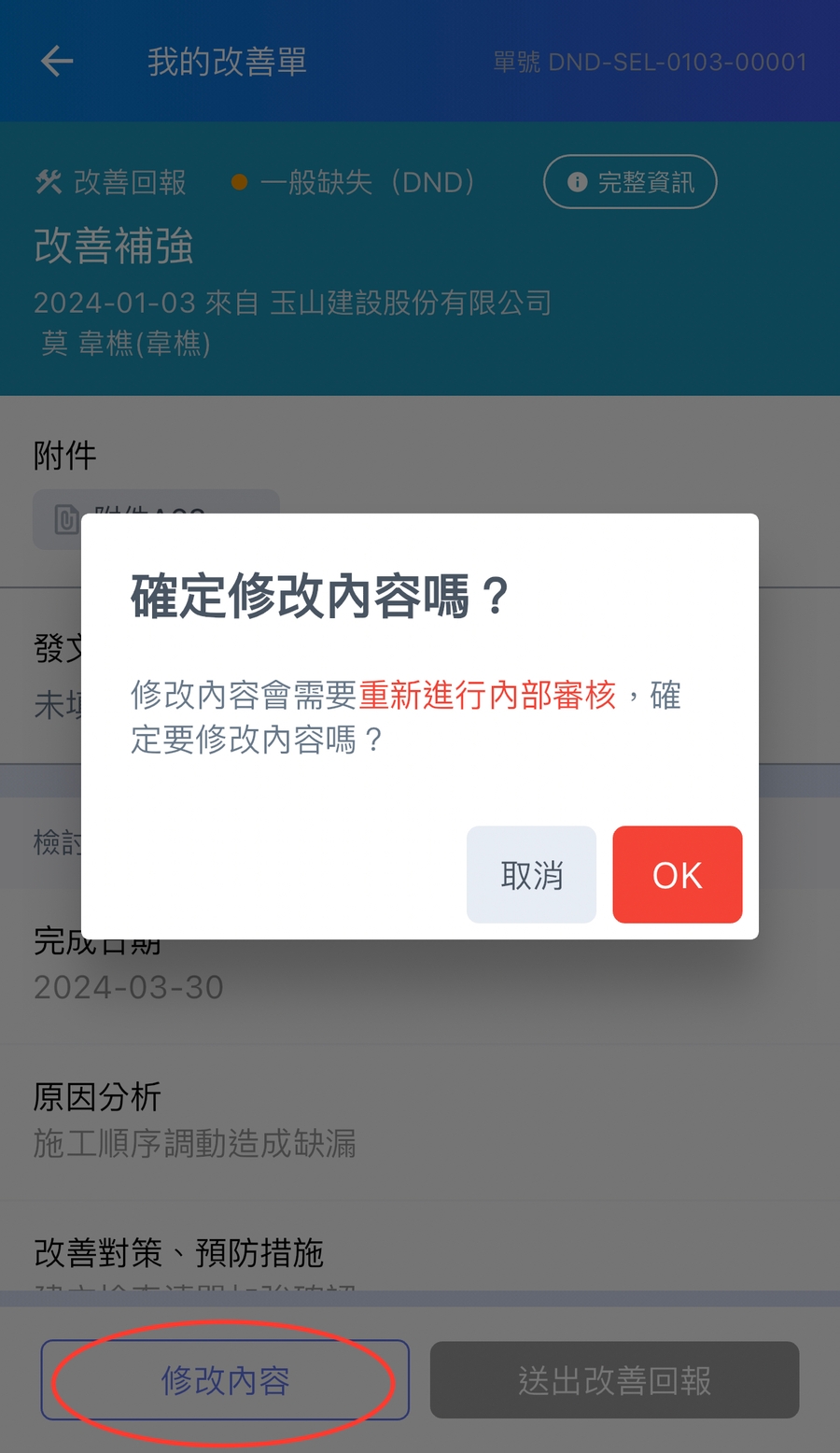The image size is (840, 1453).
Task: Confirm the edit with OK
Action: click(677, 875)
